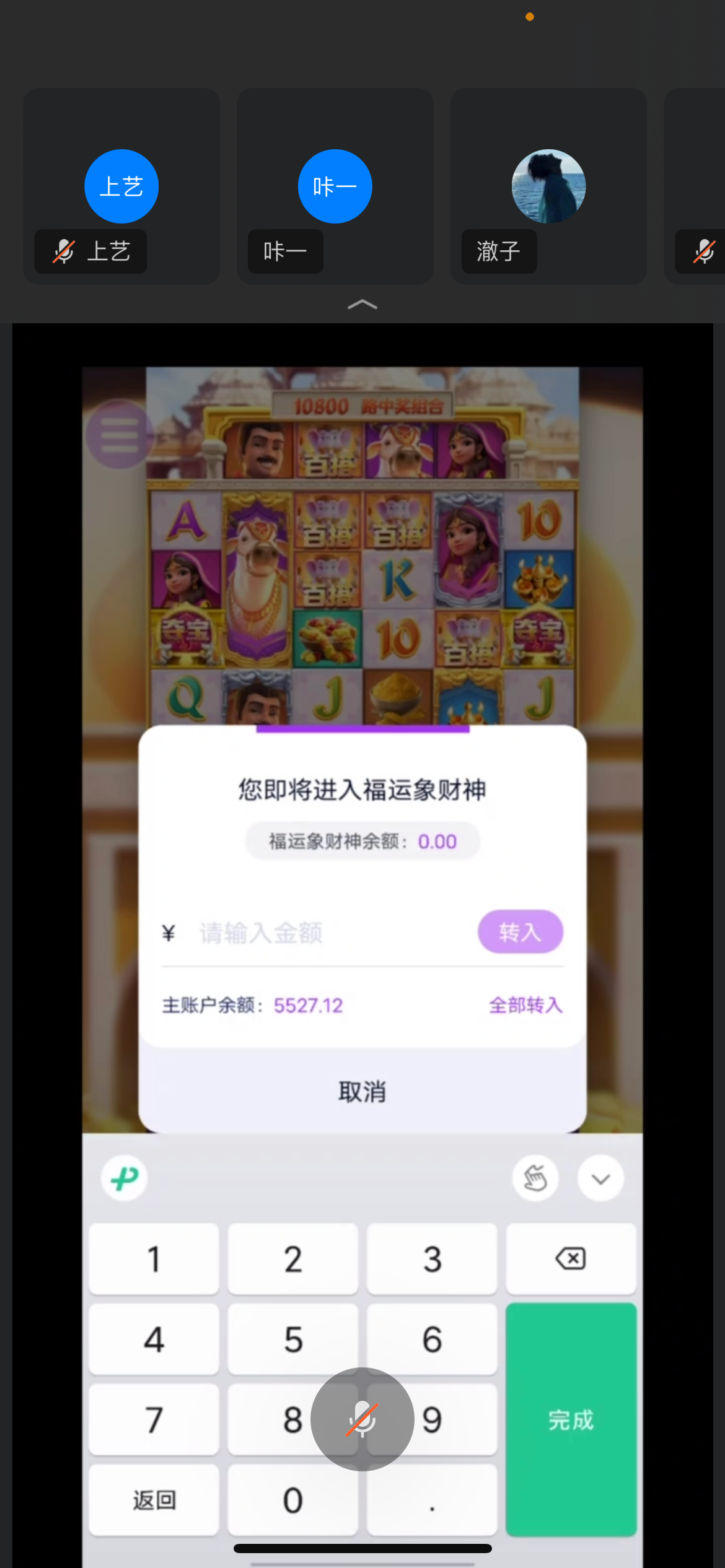Select participant tile 澈子
Screen dimensions: 725x1568
click(548, 186)
